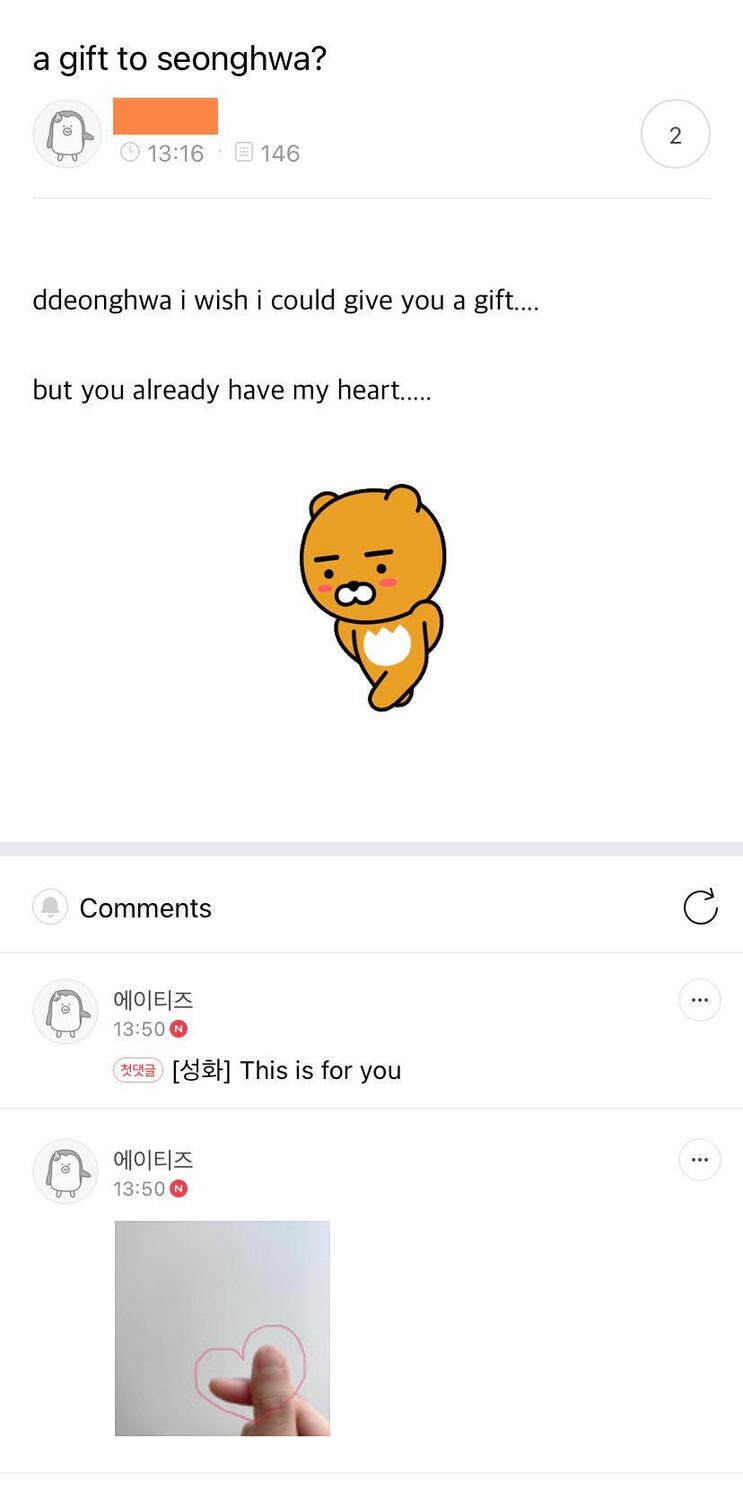Open the finger heart photo attachment
Image resolution: width=743 pixels, height=1500 pixels.
coord(222,1328)
